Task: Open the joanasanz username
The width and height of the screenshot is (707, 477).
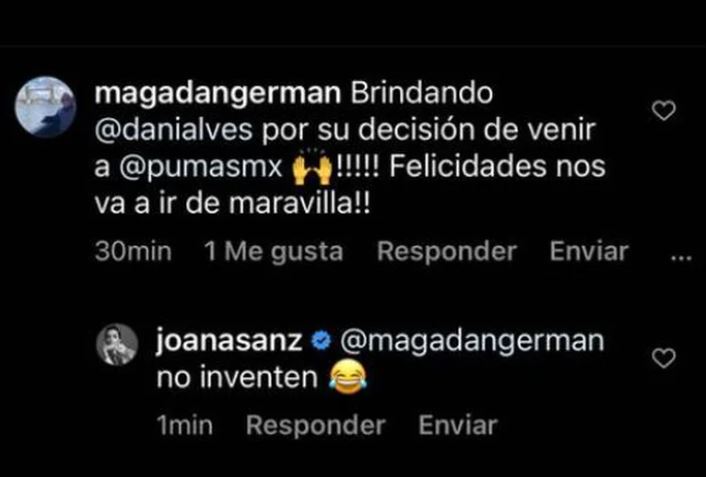Action: click(229, 341)
